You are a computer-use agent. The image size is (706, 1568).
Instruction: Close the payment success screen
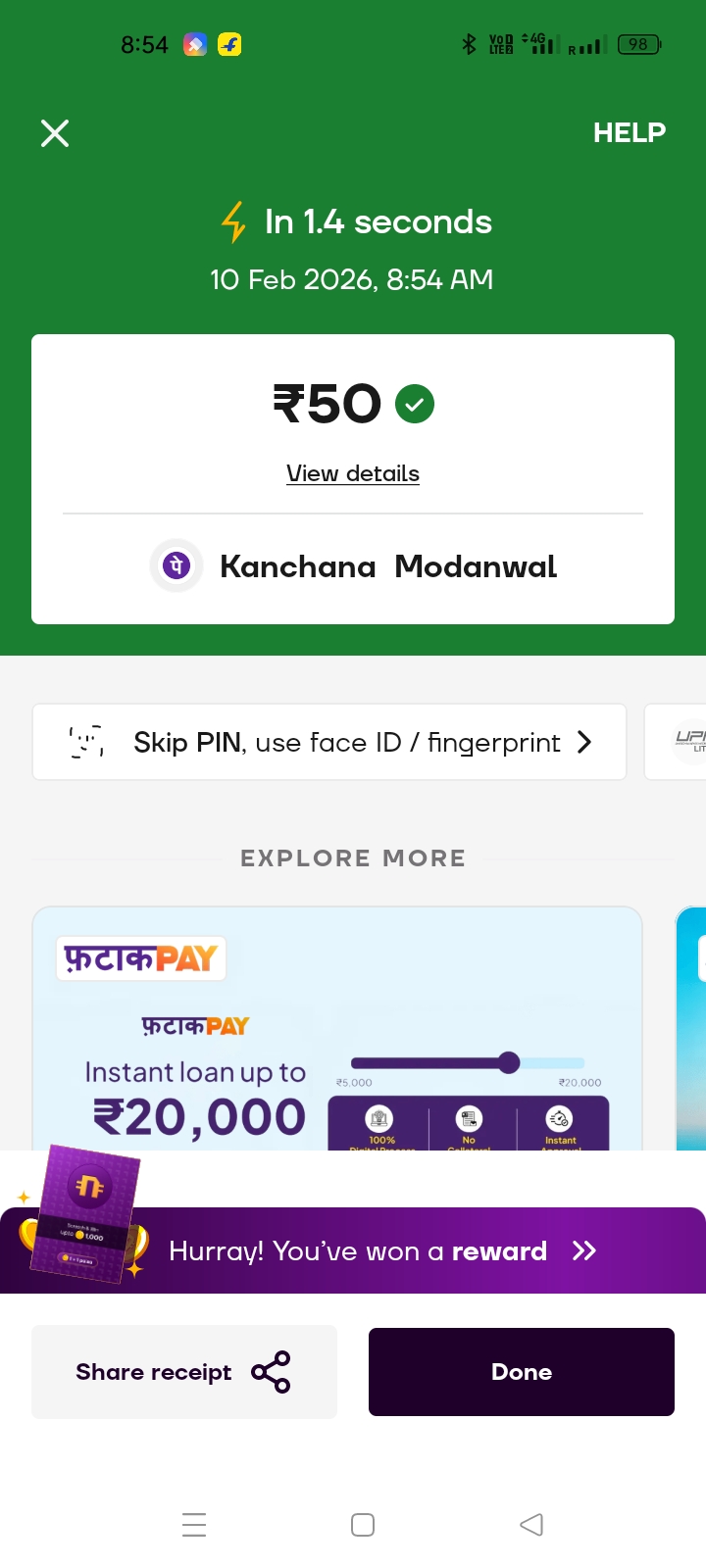[55, 133]
